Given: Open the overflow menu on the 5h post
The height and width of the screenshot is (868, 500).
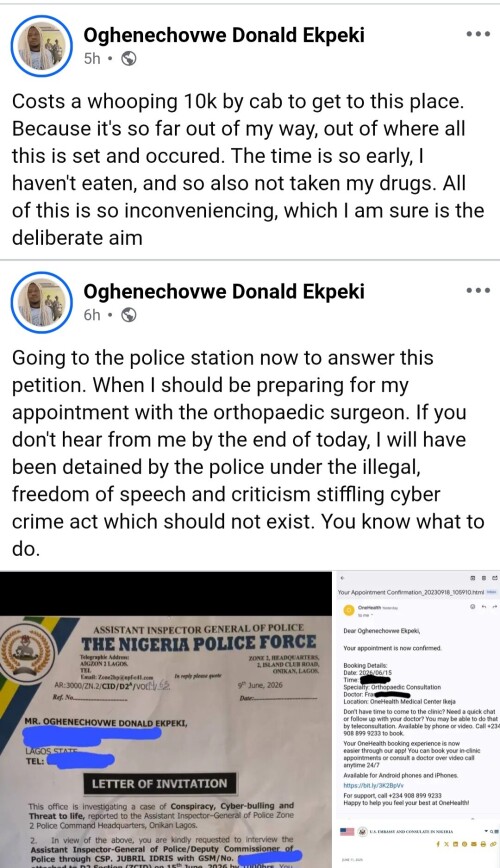Looking at the screenshot, I should 478,34.
